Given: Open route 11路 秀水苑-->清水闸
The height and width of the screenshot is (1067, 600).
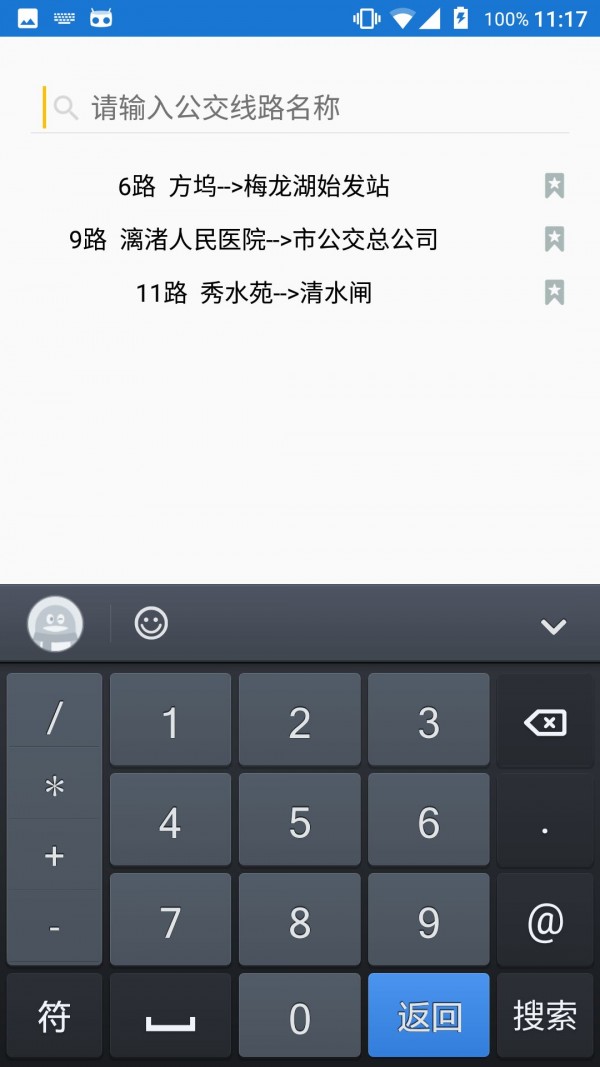Looking at the screenshot, I should (x=254, y=293).
